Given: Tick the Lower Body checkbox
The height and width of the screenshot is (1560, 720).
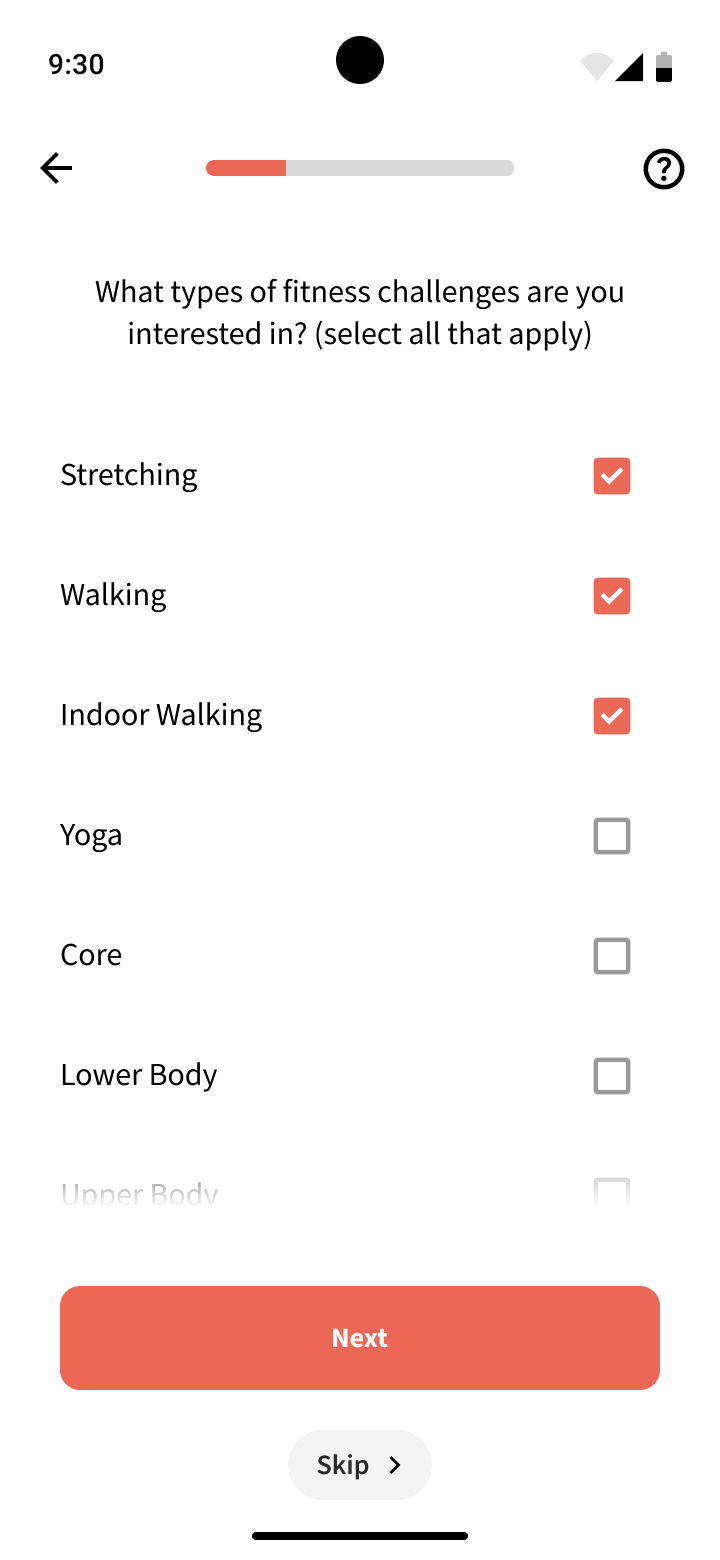Looking at the screenshot, I should pos(612,1076).
